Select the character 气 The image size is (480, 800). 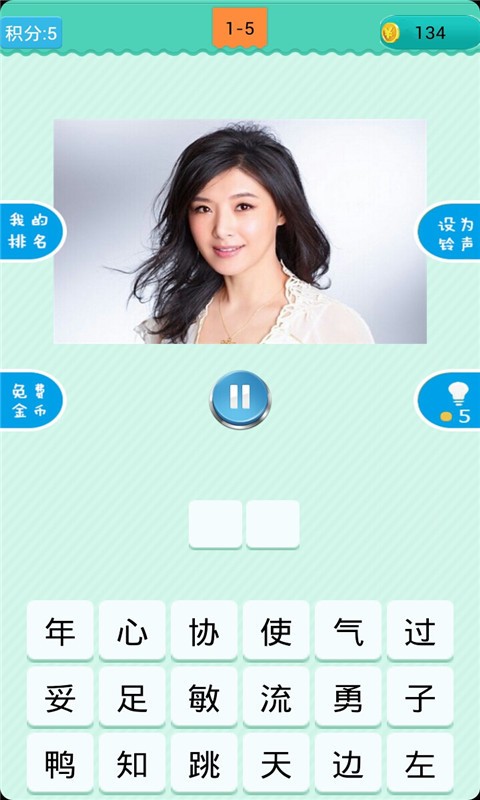[348, 631]
